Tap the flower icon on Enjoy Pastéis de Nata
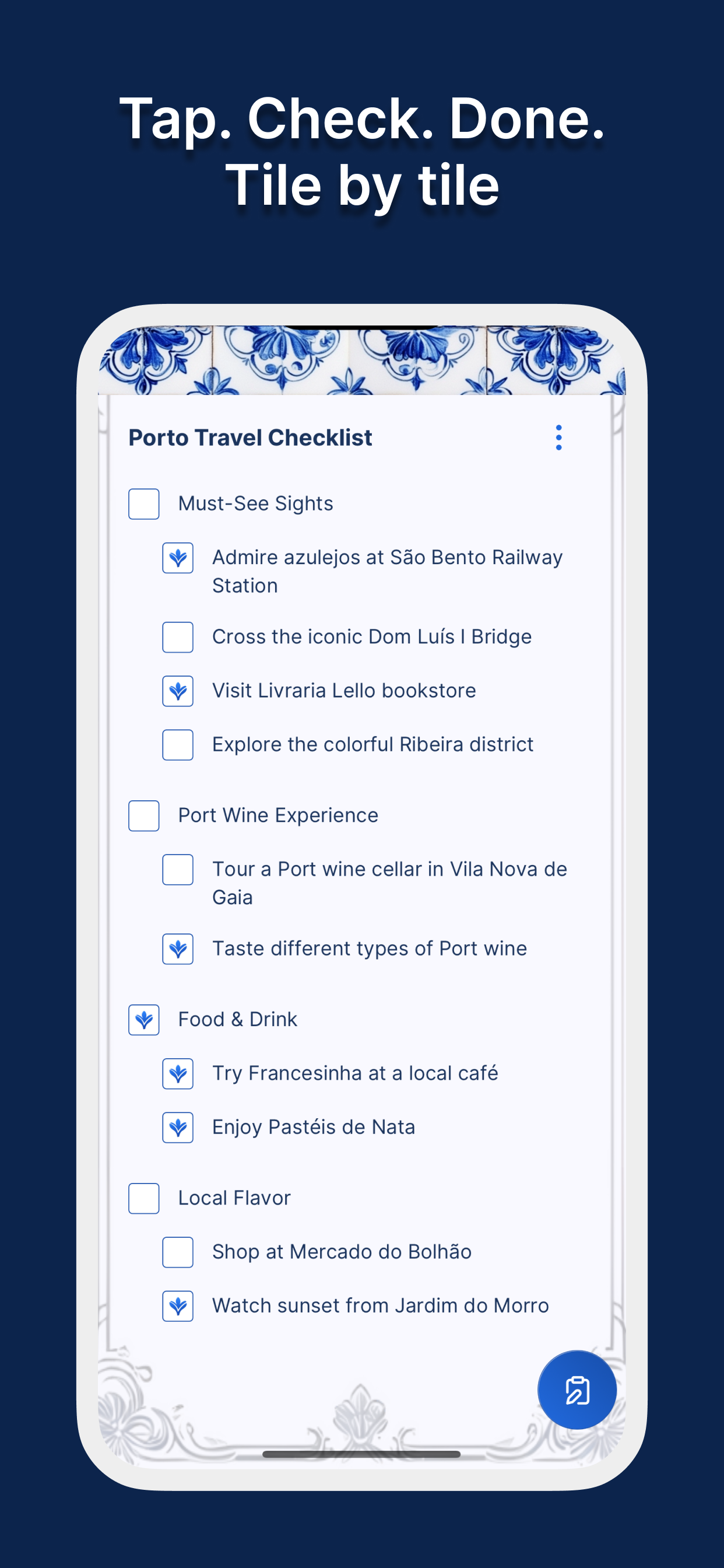The width and height of the screenshot is (724, 1568). click(177, 1126)
